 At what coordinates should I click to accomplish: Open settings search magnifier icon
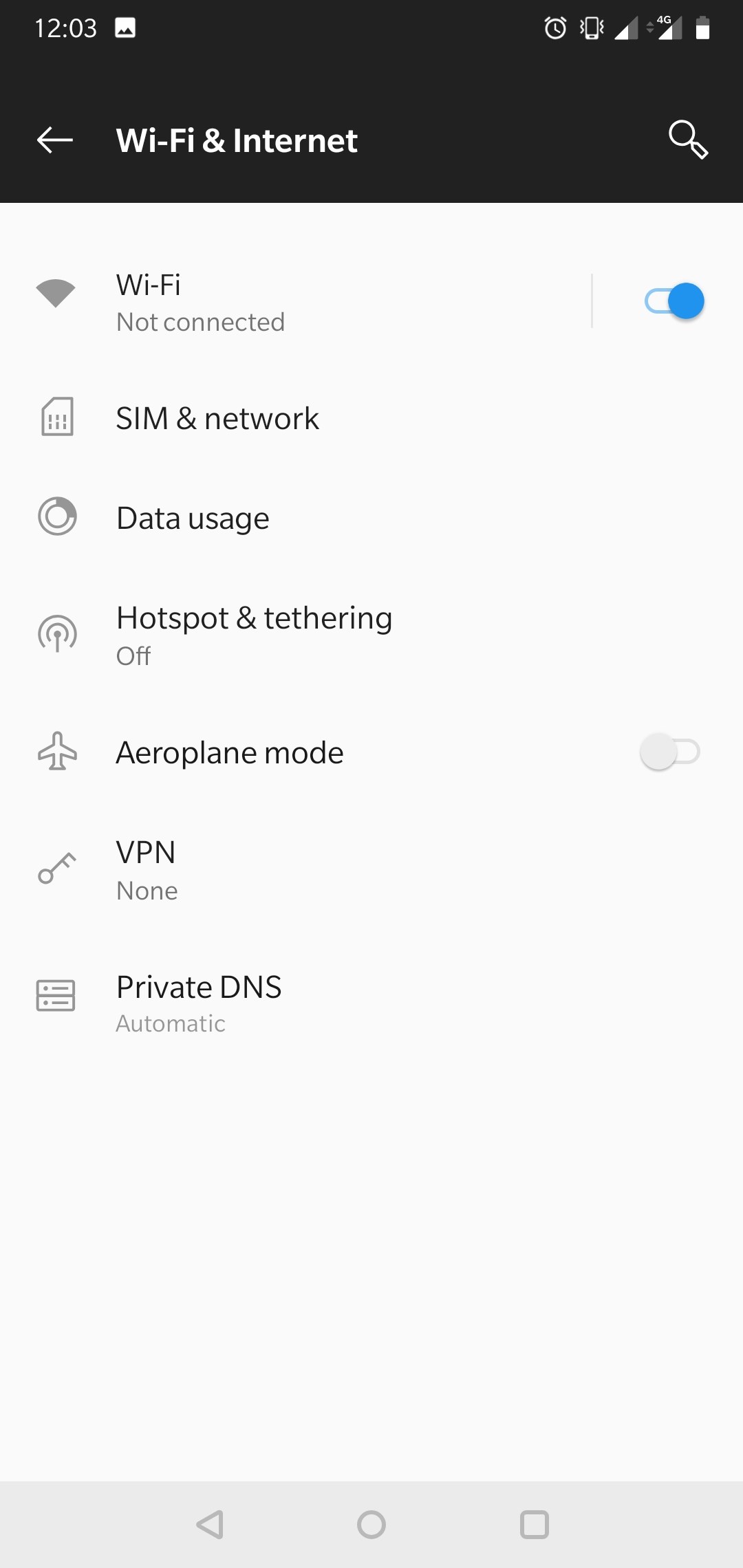click(x=688, y=140)
